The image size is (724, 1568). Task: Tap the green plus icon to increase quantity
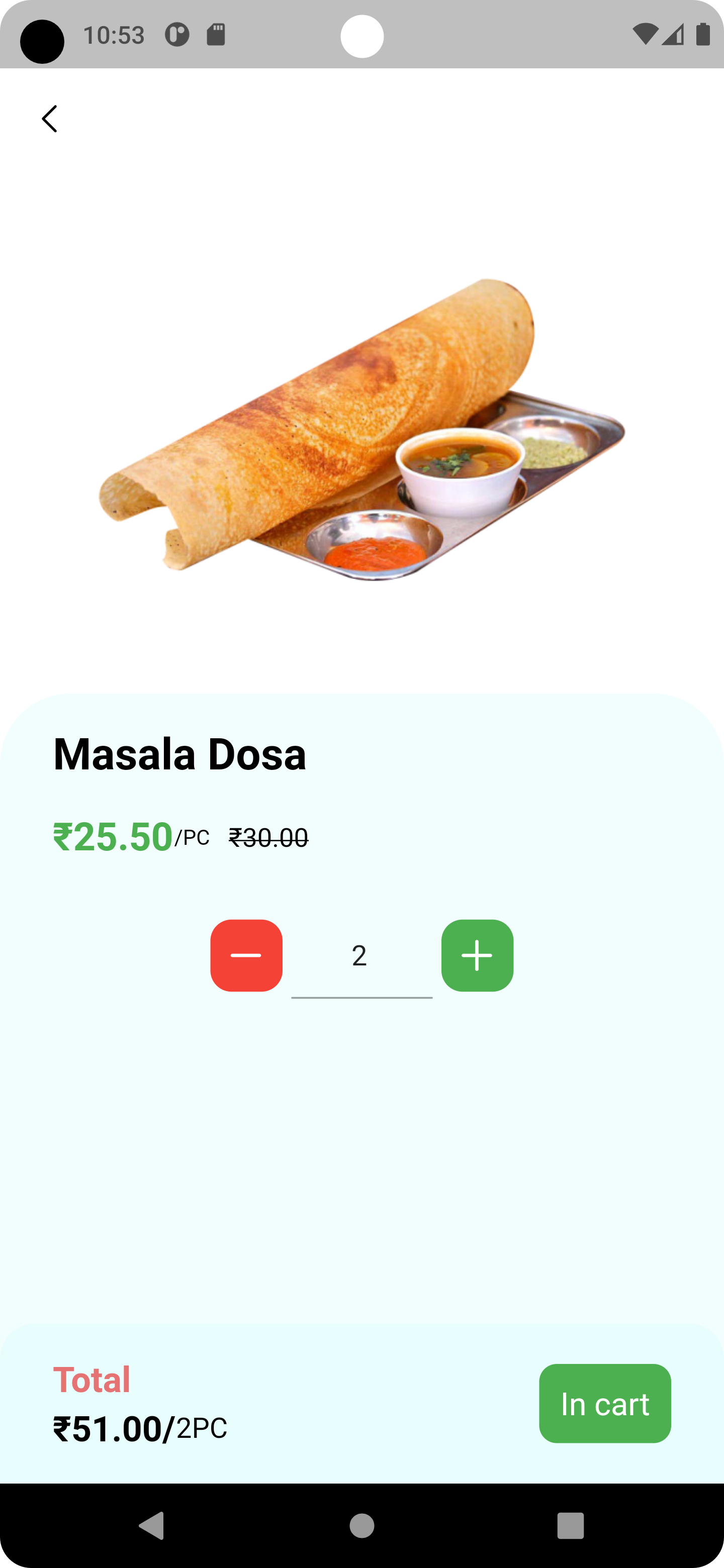pyautogui.click(x=477, y=954)
